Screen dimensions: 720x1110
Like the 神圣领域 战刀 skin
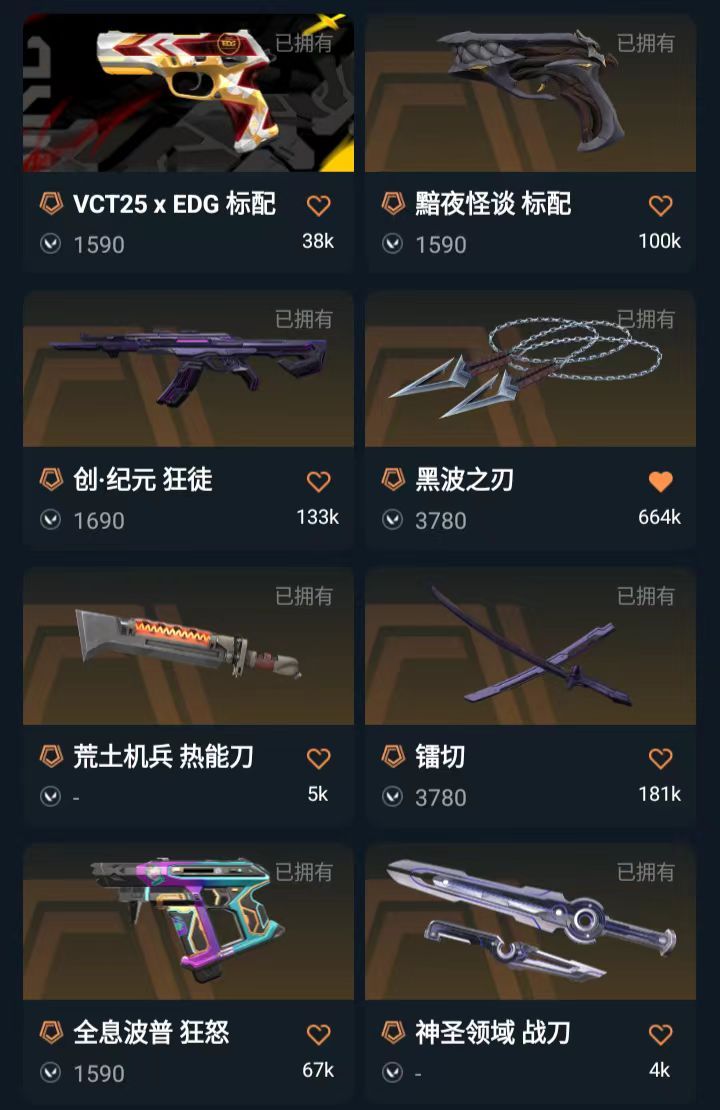(660, 1035)
